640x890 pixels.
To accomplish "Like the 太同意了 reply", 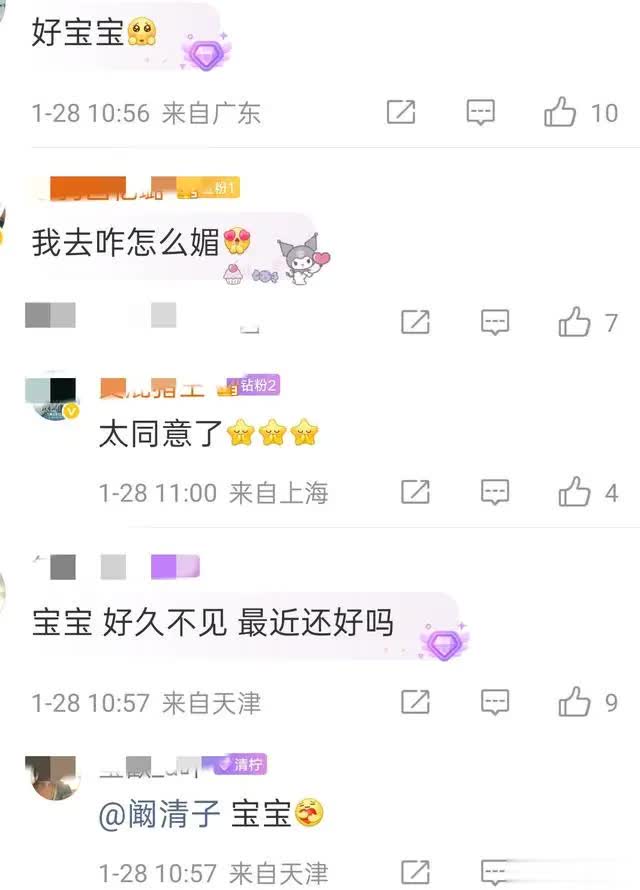I will 575,492.
